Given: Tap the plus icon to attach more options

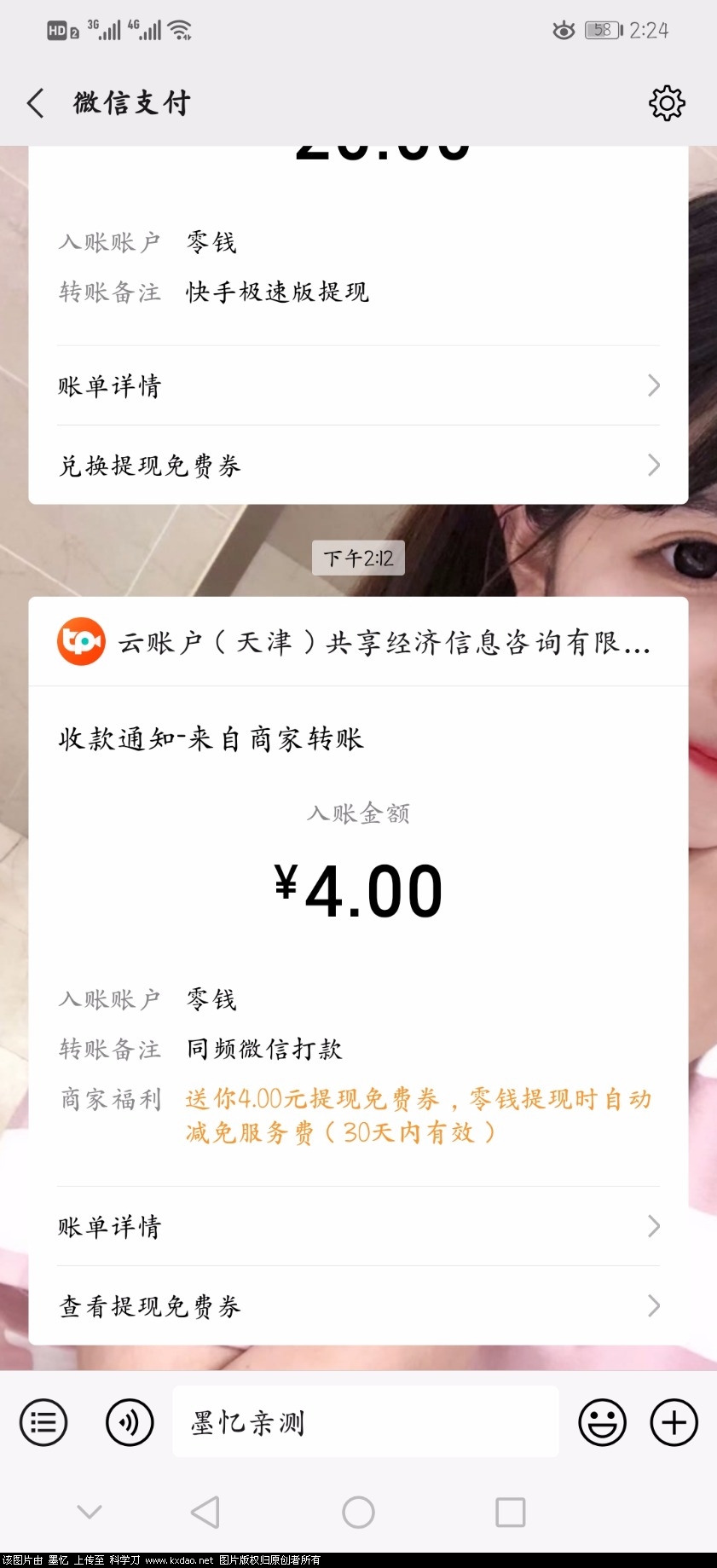Looking at the screenshot, I should tap(674, 1422).
